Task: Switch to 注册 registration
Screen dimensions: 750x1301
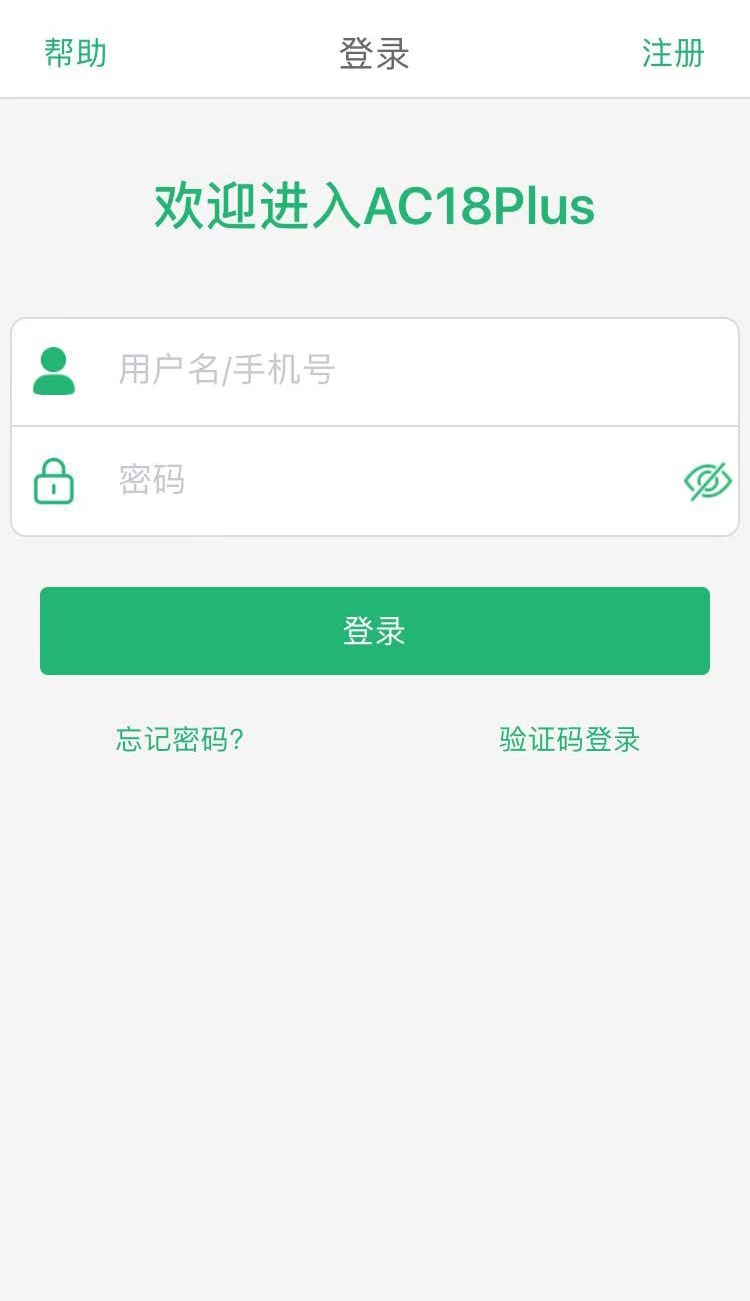Action: pyautogui.click(x=673, y=53)
